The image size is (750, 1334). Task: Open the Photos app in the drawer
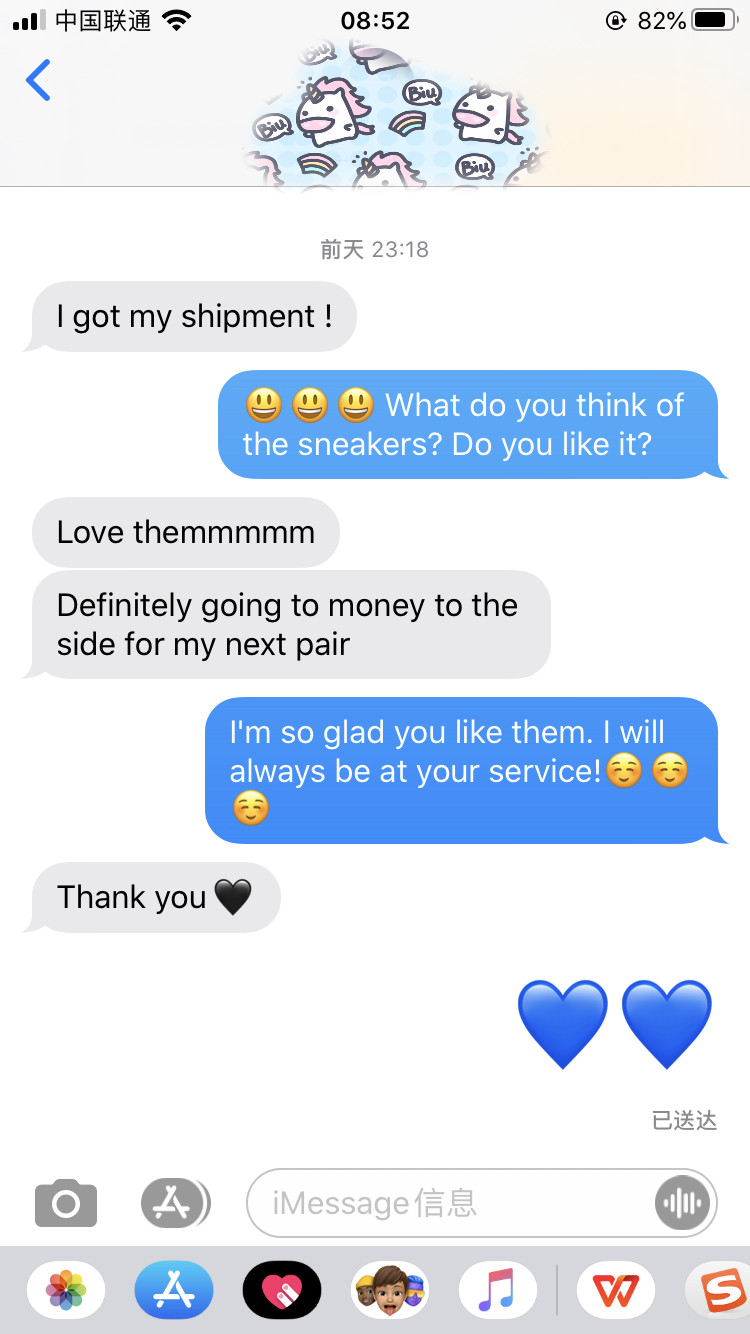[x=66, y=1291]
